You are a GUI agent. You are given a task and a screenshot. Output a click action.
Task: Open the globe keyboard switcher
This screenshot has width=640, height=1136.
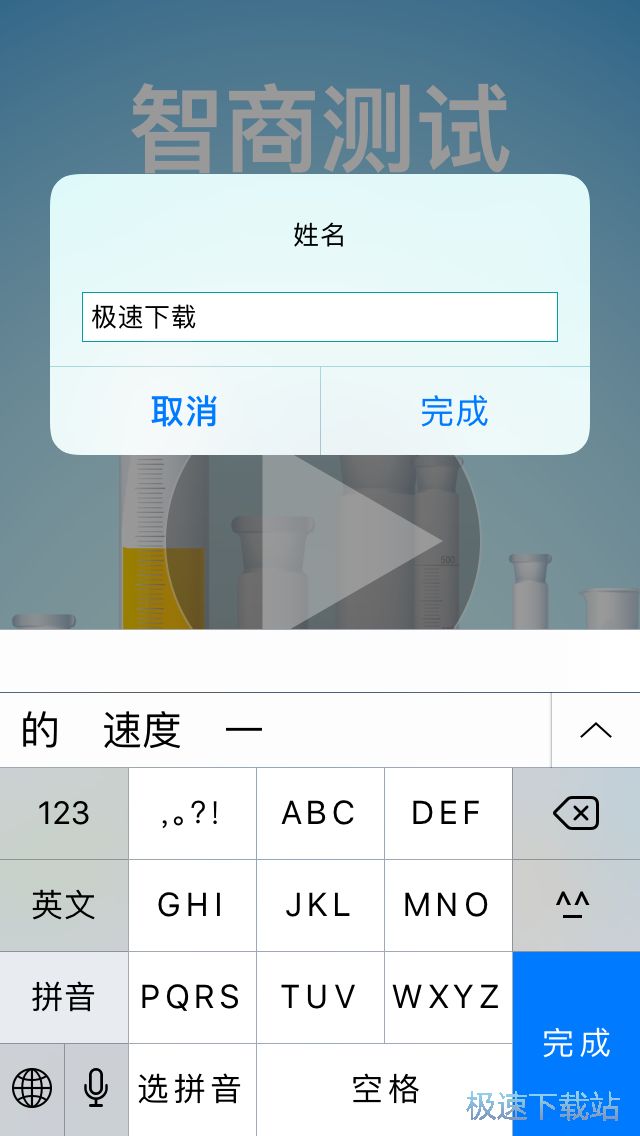32,1088
